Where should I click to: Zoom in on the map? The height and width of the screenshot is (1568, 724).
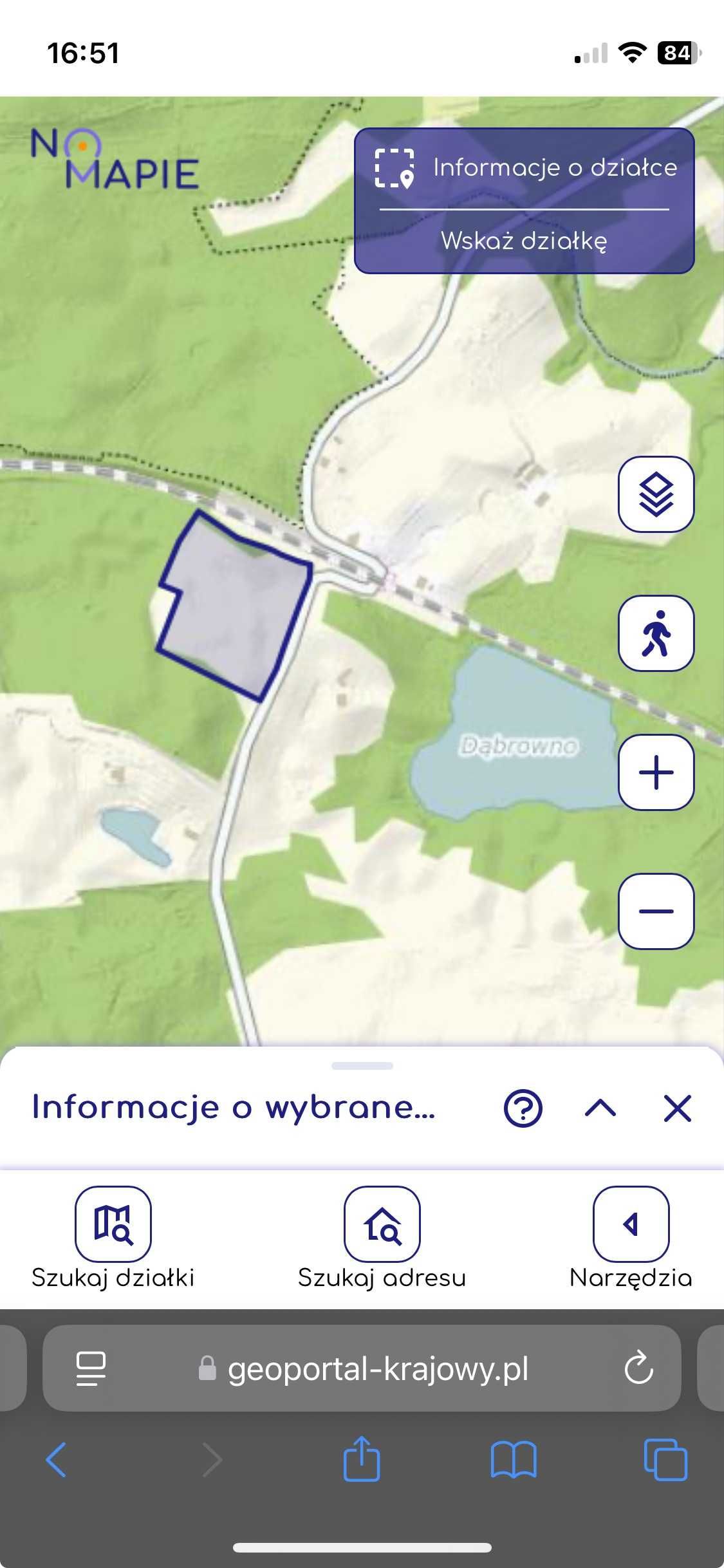[656, 772]
